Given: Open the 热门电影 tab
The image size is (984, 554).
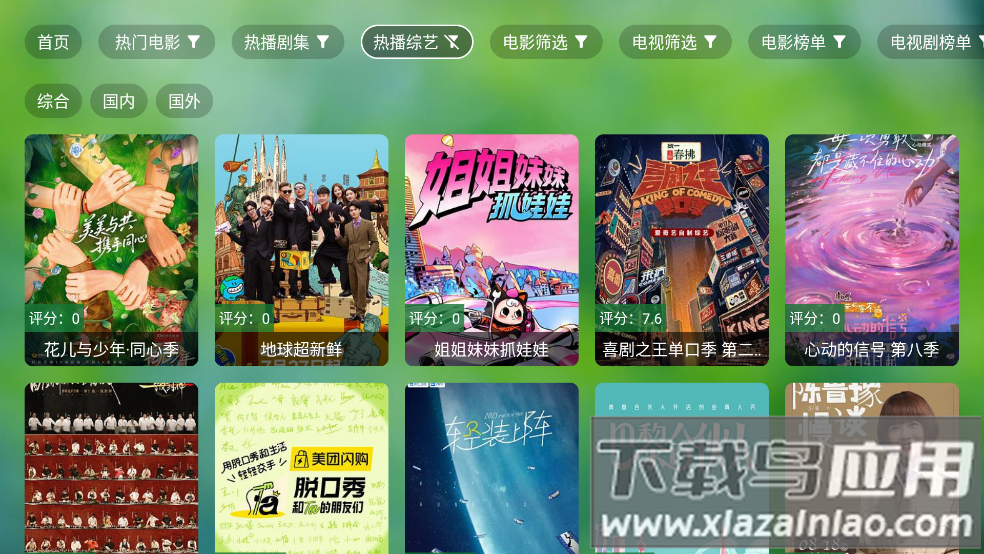Looking at the screenshot, I should pyautogui.click(x=156, y=42).
